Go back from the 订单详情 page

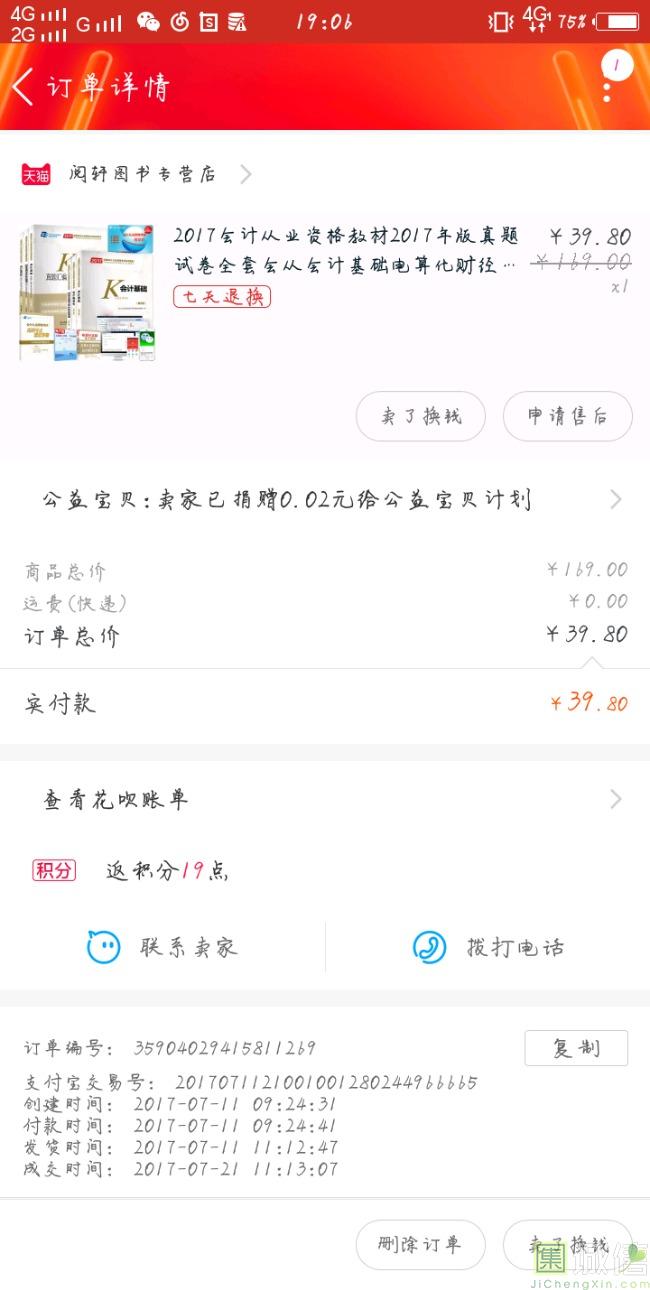[24, 87]
